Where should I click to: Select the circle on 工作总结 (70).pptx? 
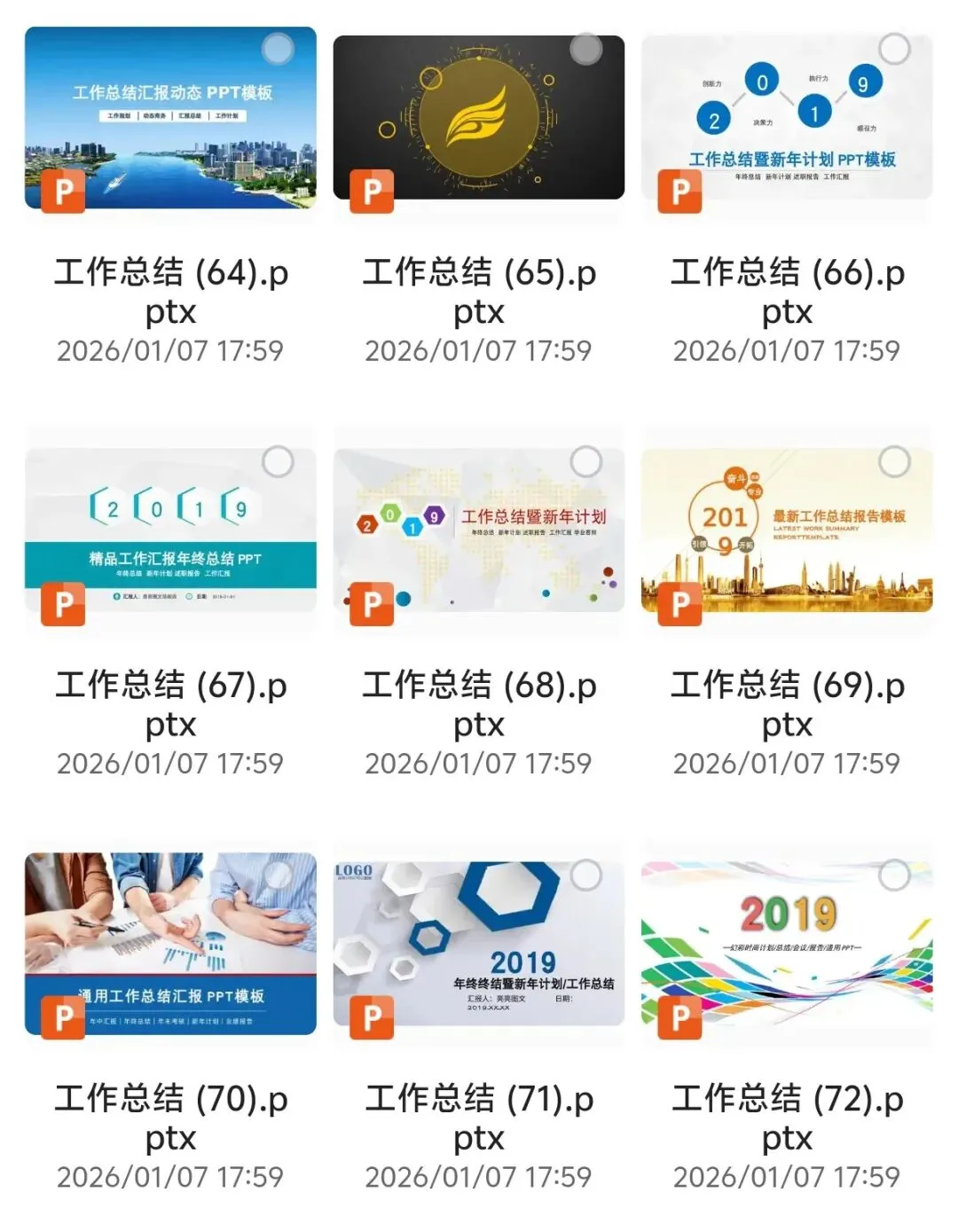pos(278,875)
